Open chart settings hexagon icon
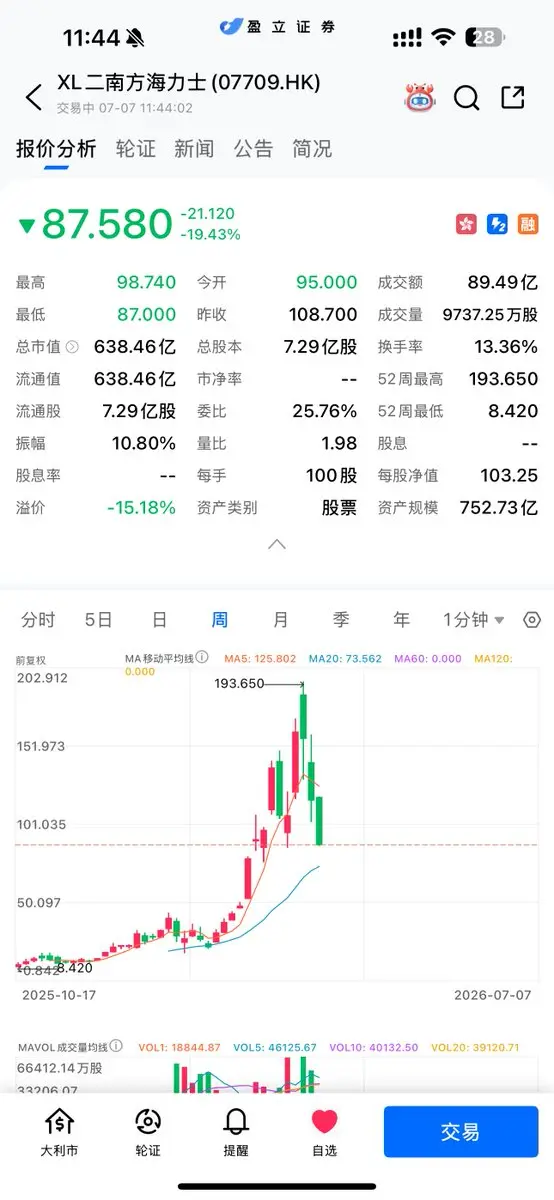The width and height of the screenshot is (554, 1200). click(532, 620)
